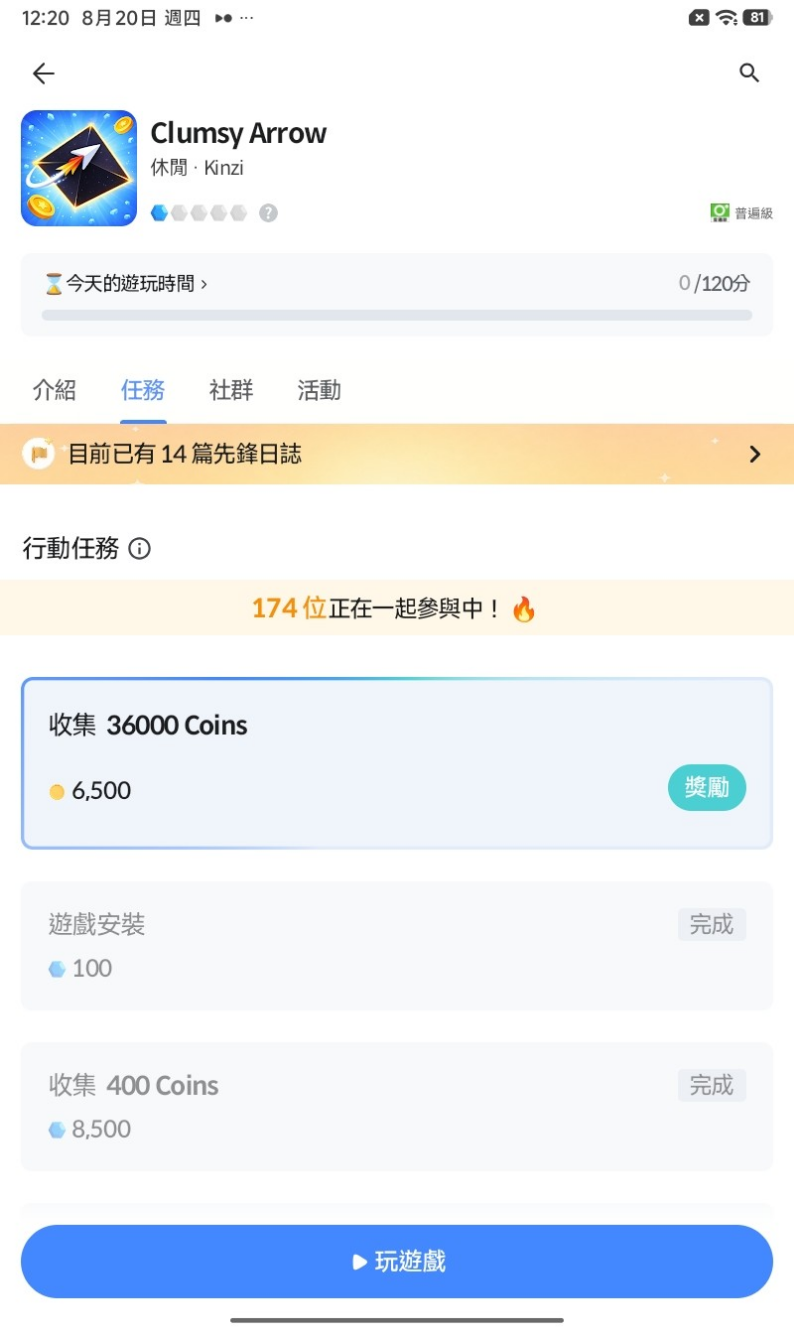Go back using the arrow icon

click(x=43, y=73)
